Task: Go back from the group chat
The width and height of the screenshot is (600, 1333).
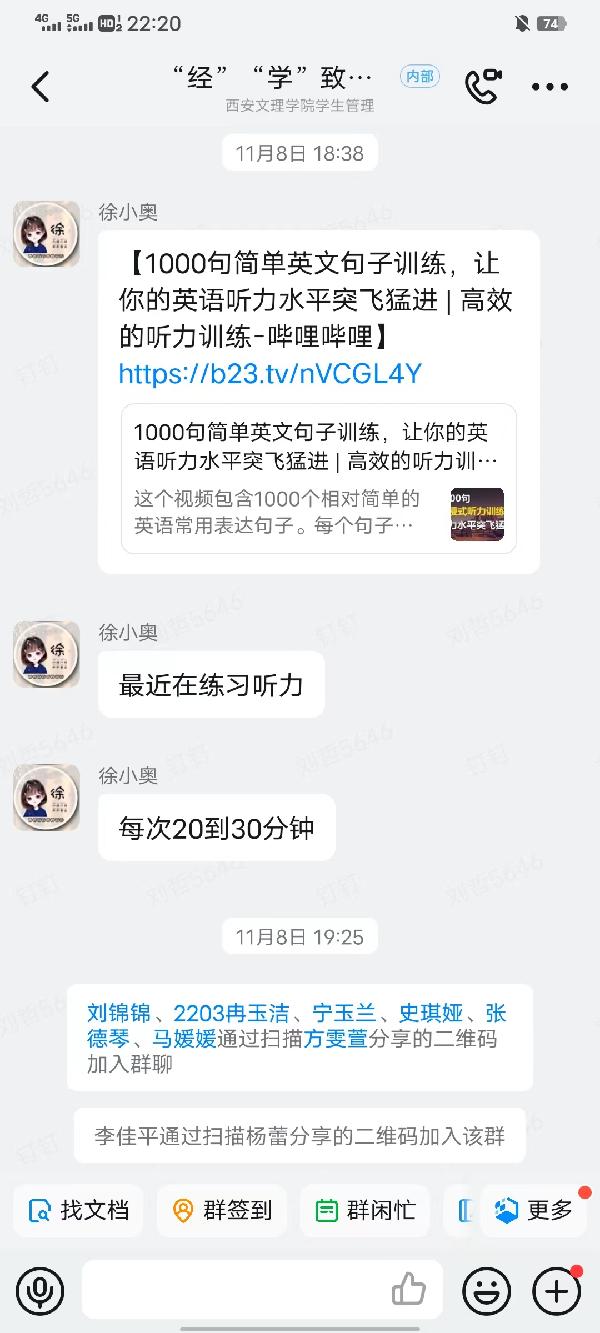Action: click(40, 87)
